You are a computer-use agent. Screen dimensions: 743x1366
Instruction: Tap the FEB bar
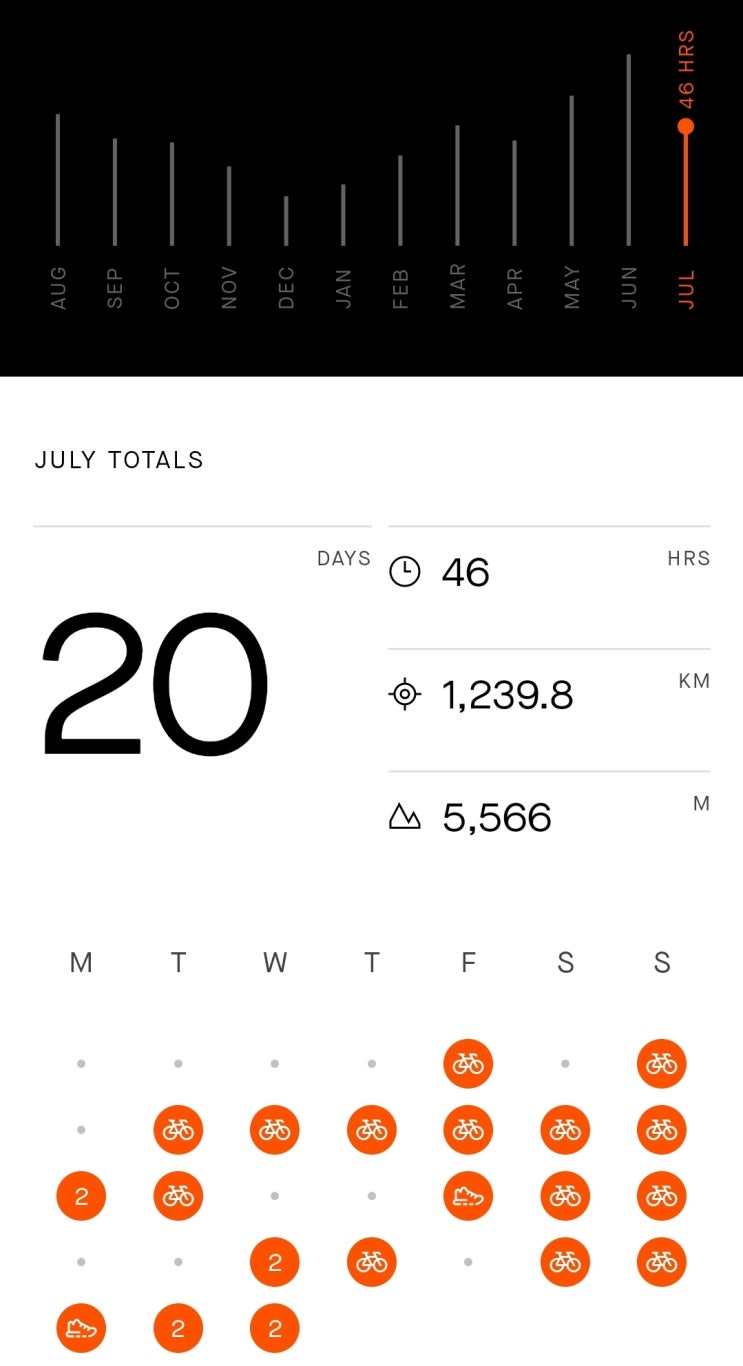[x=400, y=200]
